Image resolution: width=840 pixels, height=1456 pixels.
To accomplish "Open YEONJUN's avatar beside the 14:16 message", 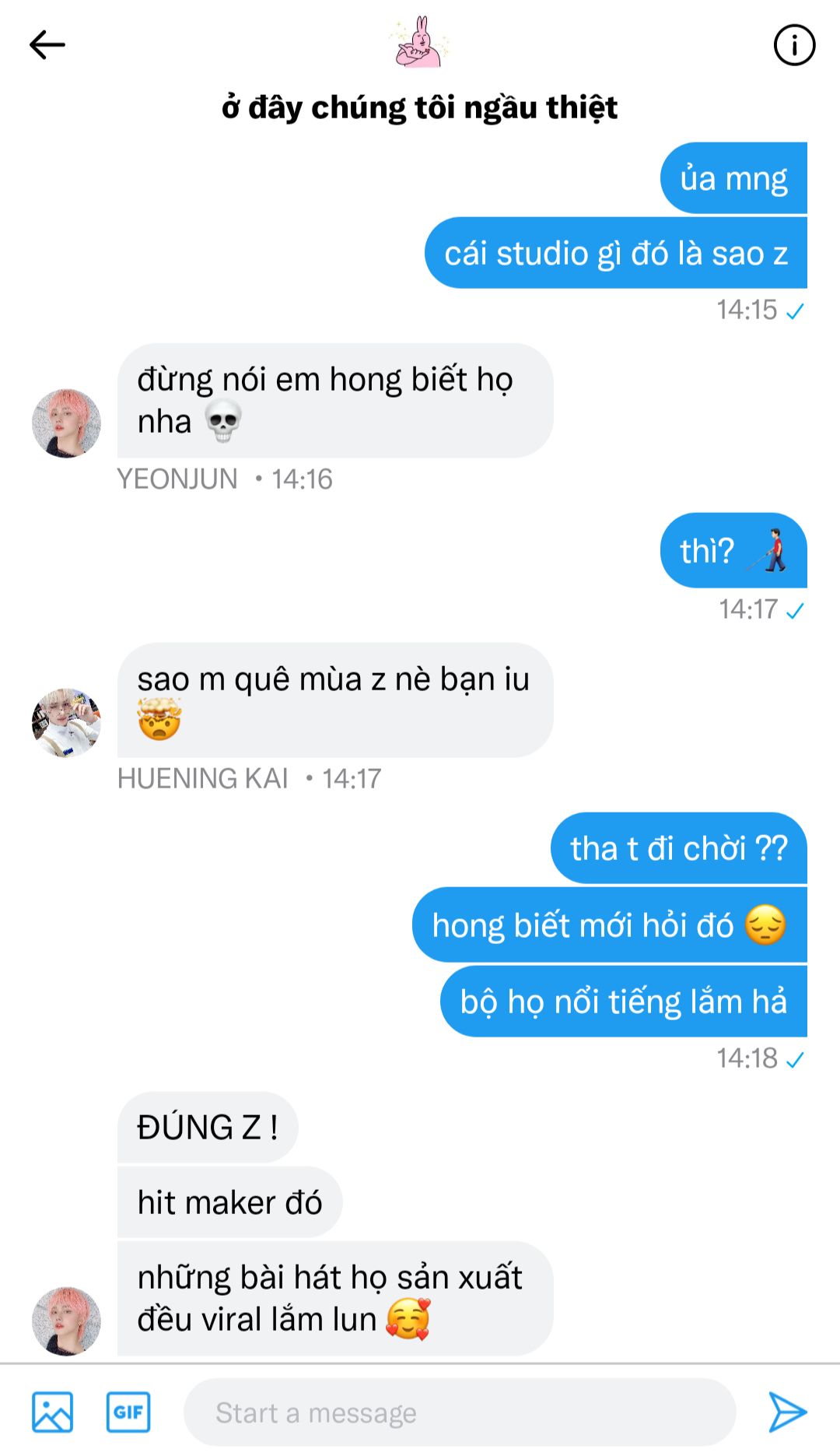I will 66,423.
